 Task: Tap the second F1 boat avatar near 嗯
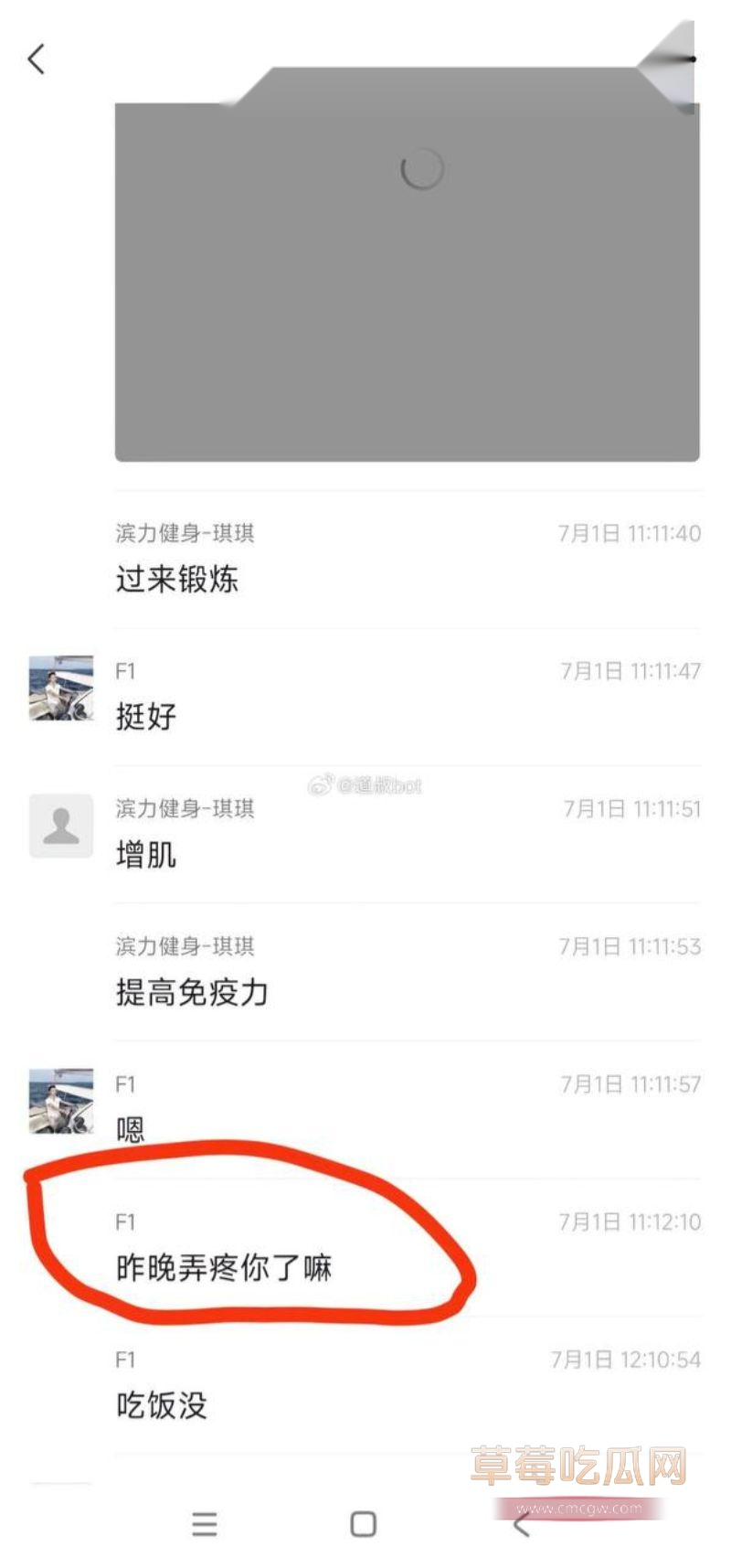[x=59, y=1102]
